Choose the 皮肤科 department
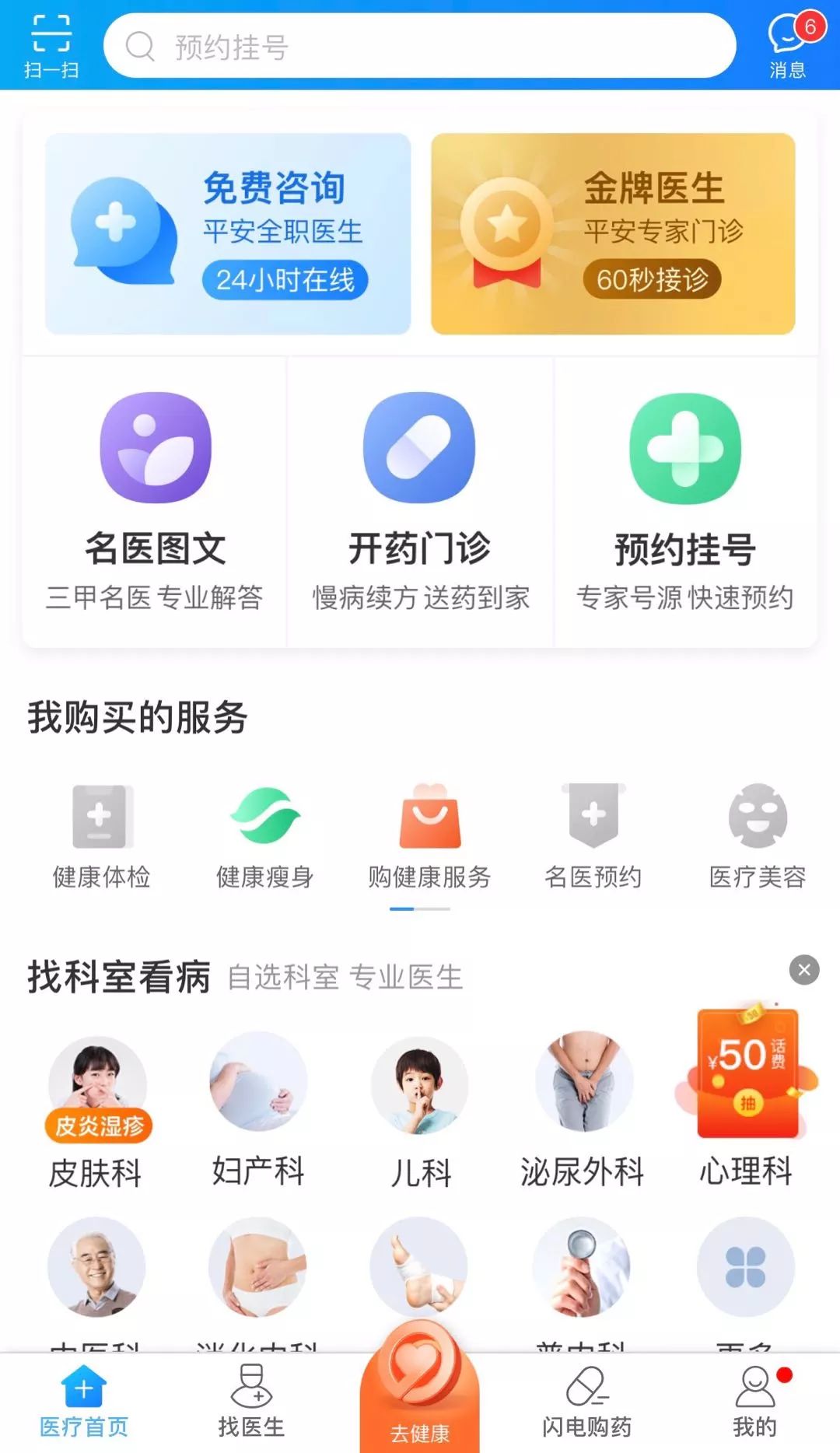 [96, 1112]
